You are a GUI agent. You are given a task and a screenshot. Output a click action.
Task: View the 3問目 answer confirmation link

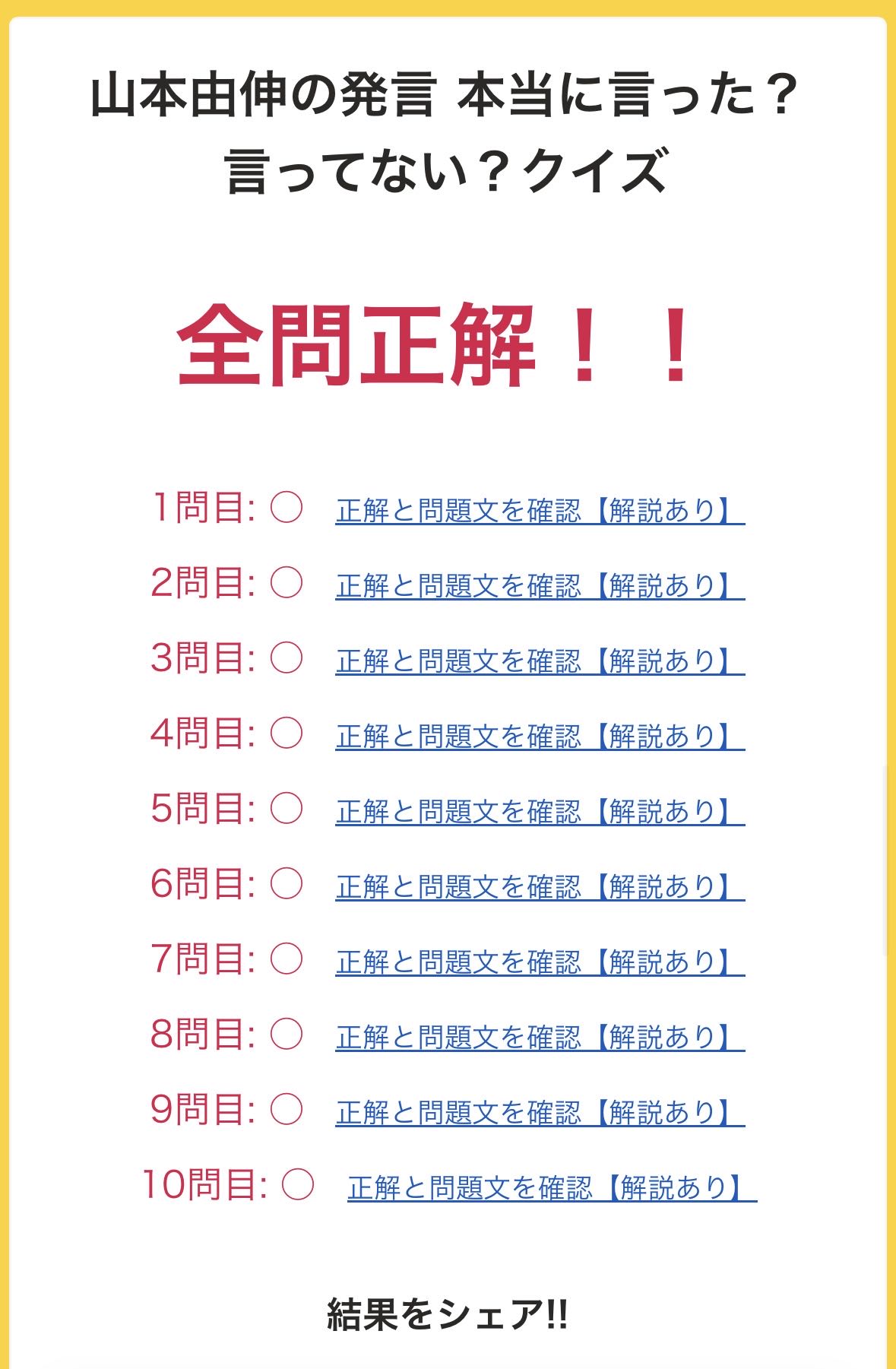tap(540, 661)
